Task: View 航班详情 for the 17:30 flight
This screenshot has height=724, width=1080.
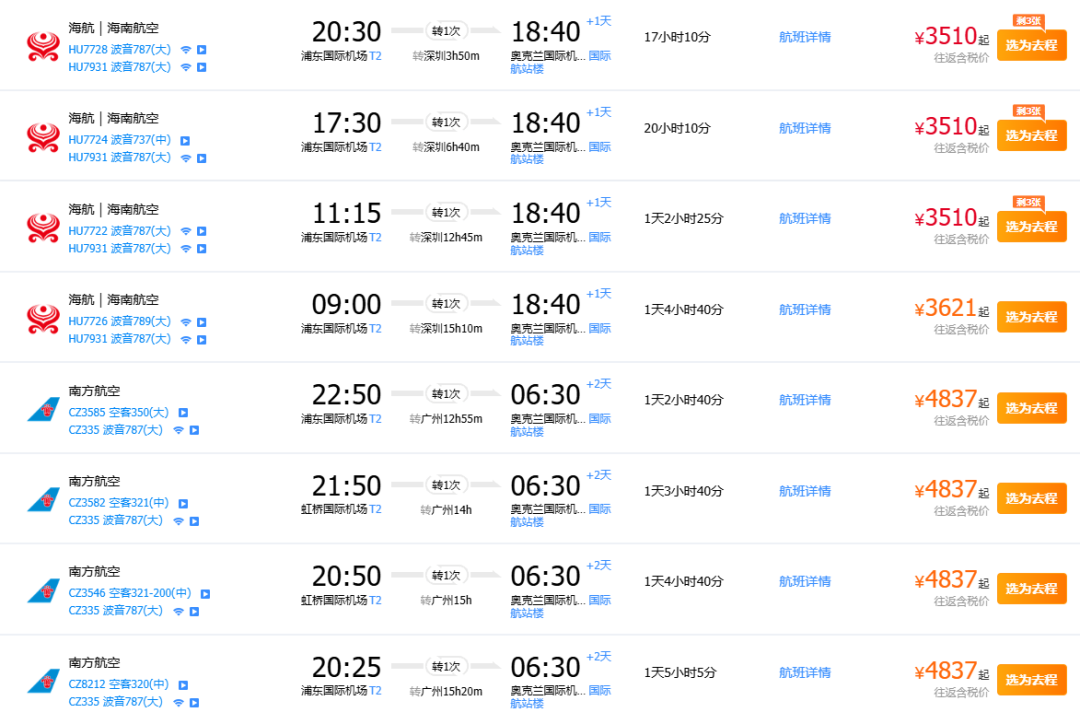Action: [804, 128]
